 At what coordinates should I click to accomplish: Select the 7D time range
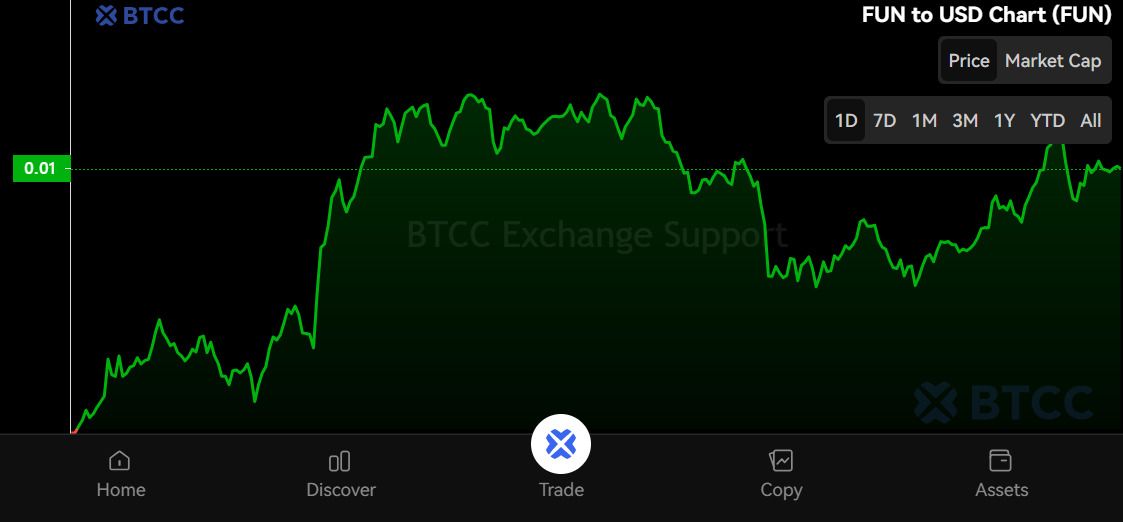tap(884, 121)
